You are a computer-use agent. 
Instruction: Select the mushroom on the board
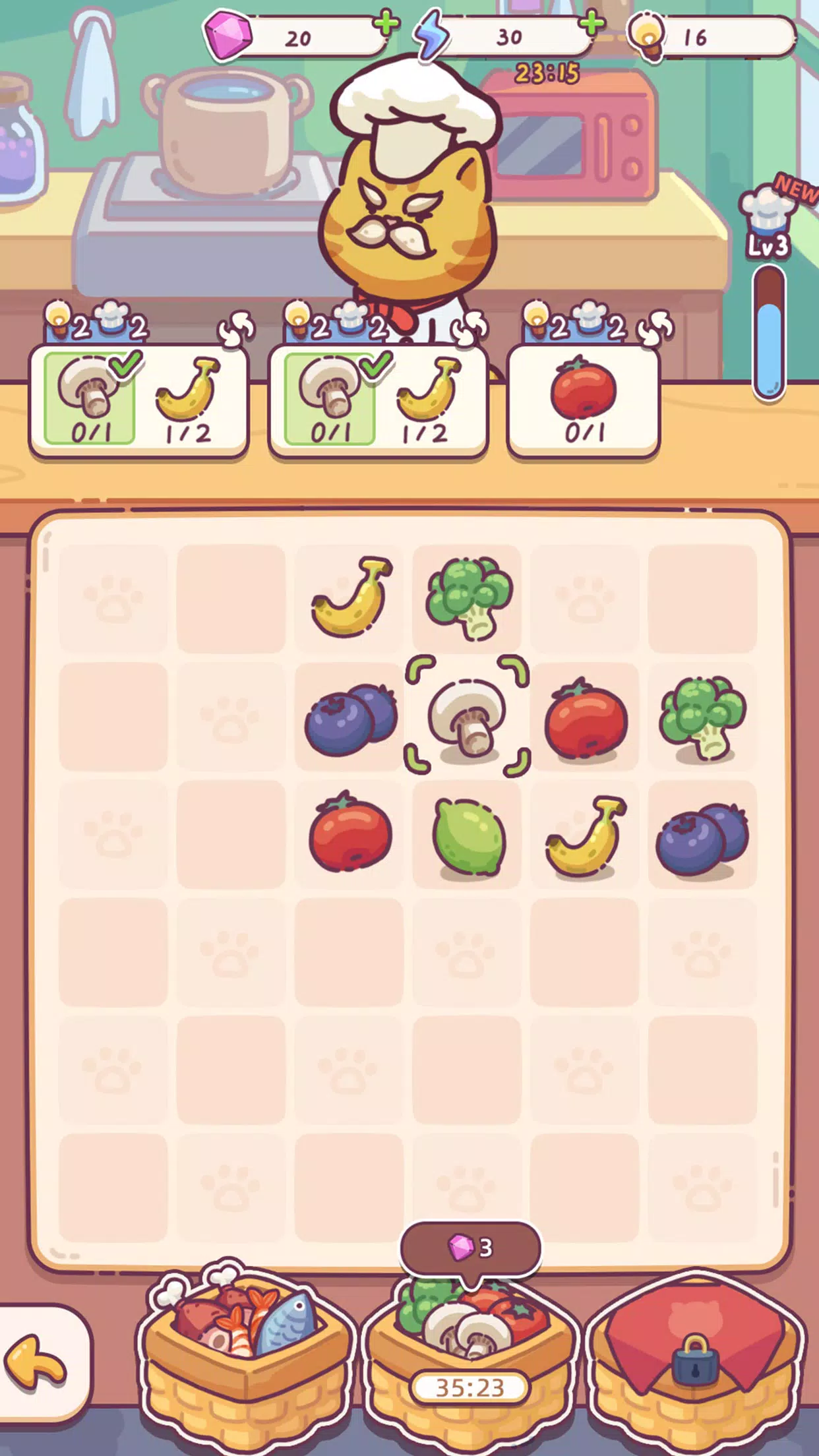click(467, 717)
